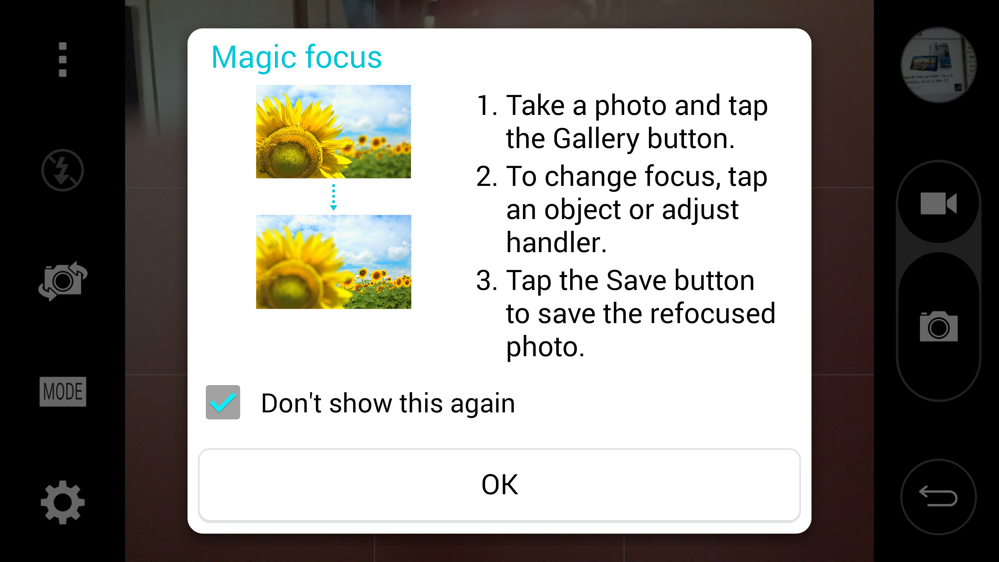The image size is (999, 562).
Task: Go back using the return arrow
Action: [x=938, y=497]
